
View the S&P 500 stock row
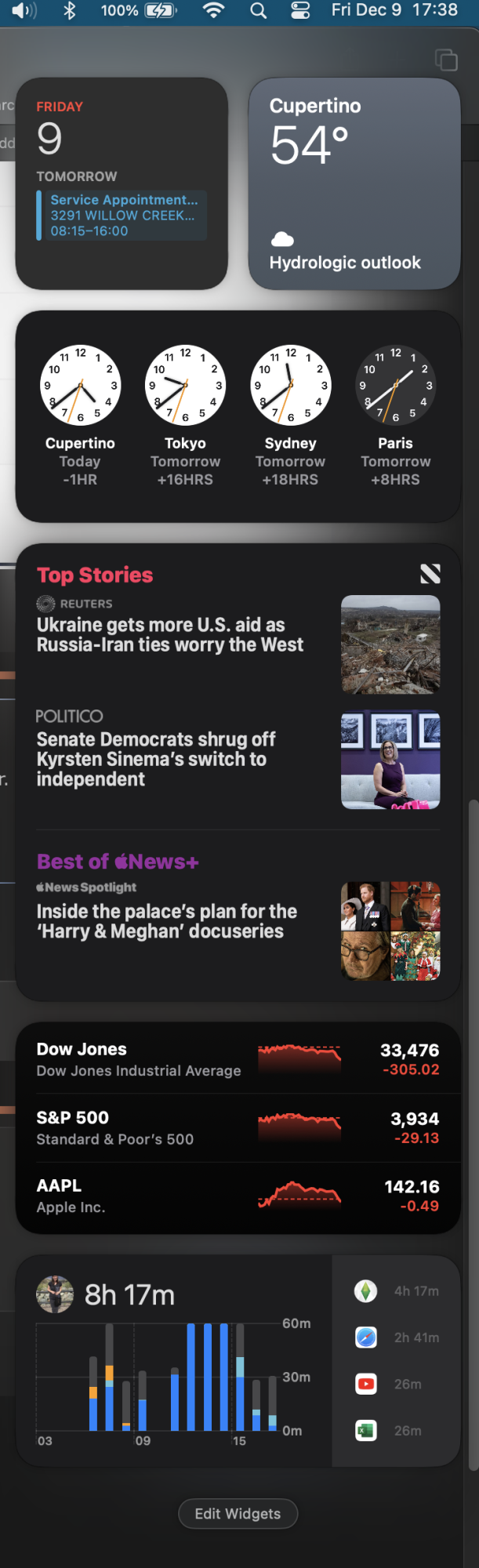click(238, 1127)
